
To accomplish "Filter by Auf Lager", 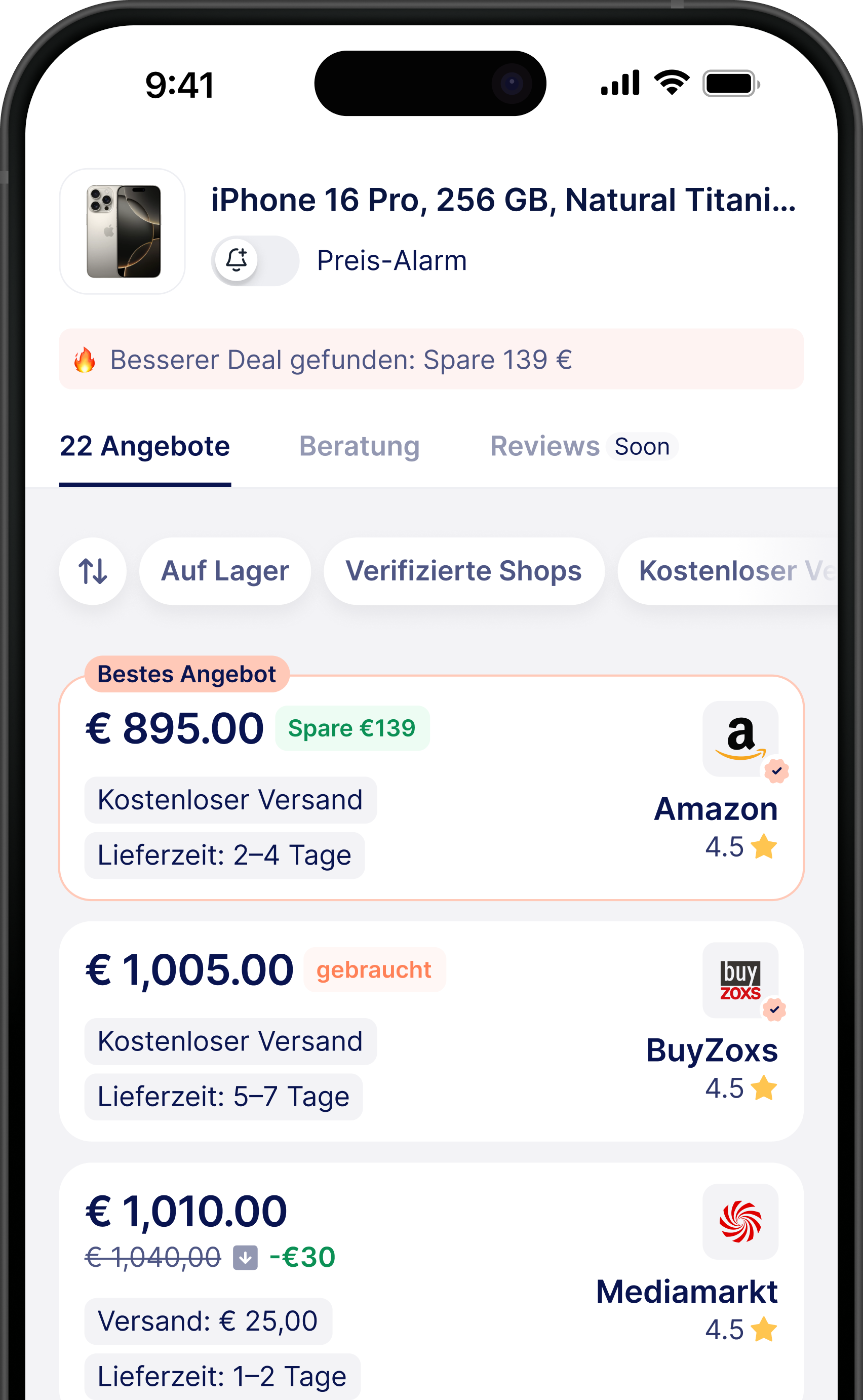I will 225,571.
